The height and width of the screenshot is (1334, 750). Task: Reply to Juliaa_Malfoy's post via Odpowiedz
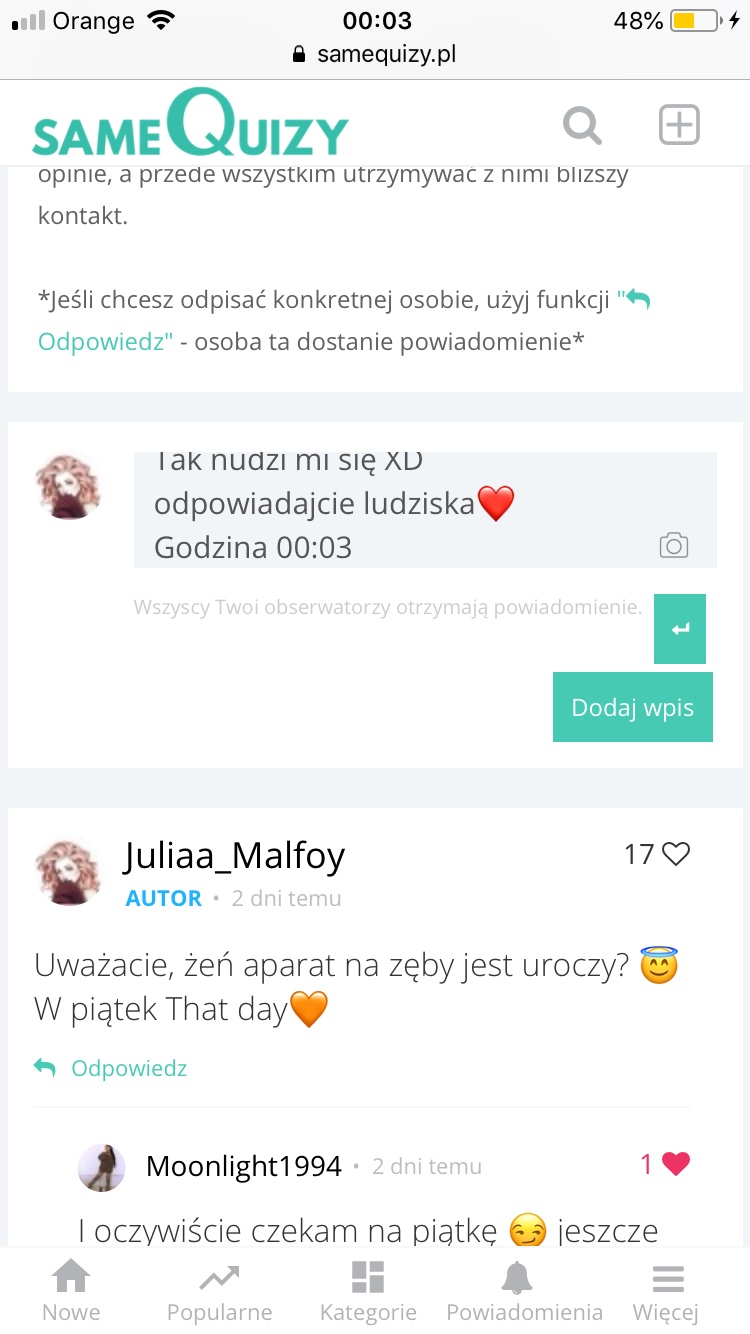click(x=128, y=1068)
